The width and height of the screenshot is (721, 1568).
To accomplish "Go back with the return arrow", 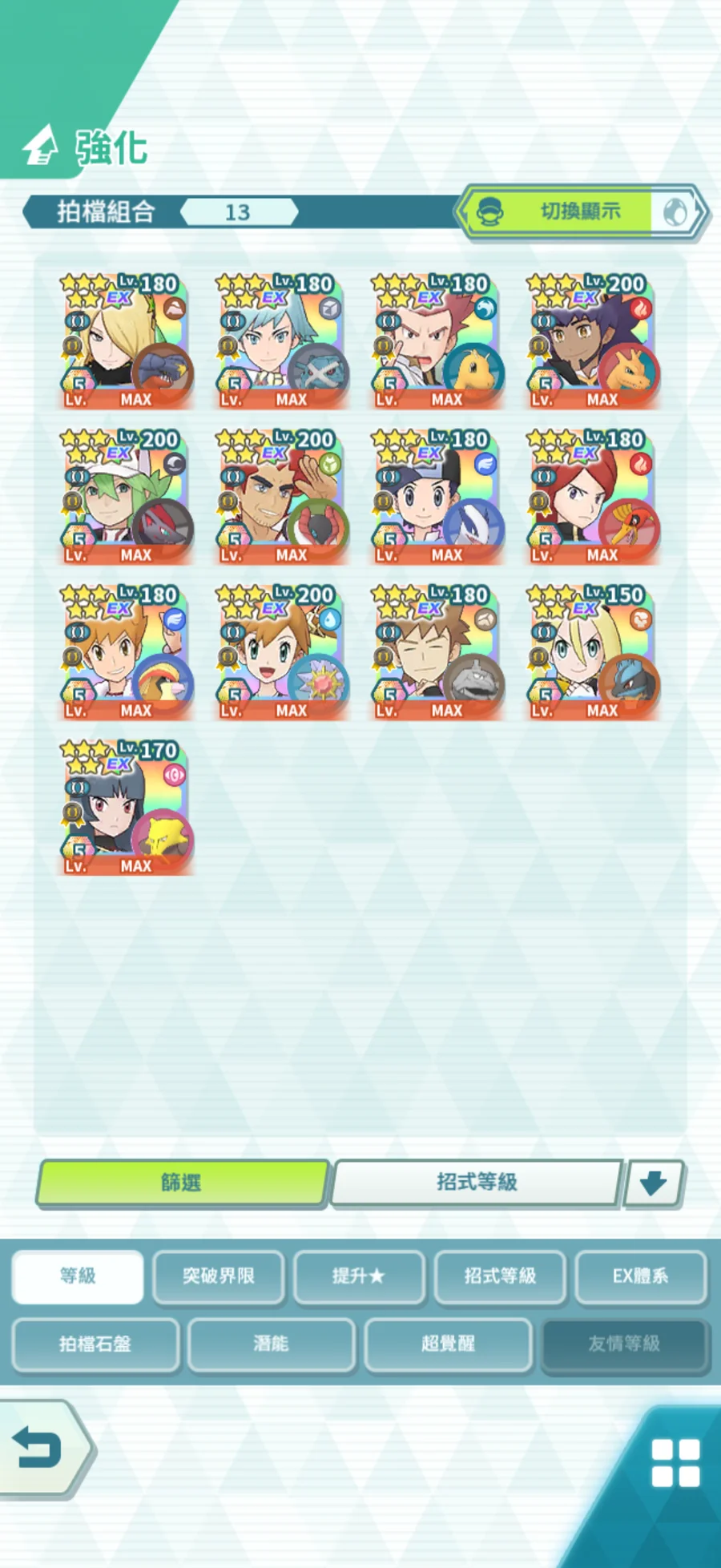I will click(x=40, y=1448).
